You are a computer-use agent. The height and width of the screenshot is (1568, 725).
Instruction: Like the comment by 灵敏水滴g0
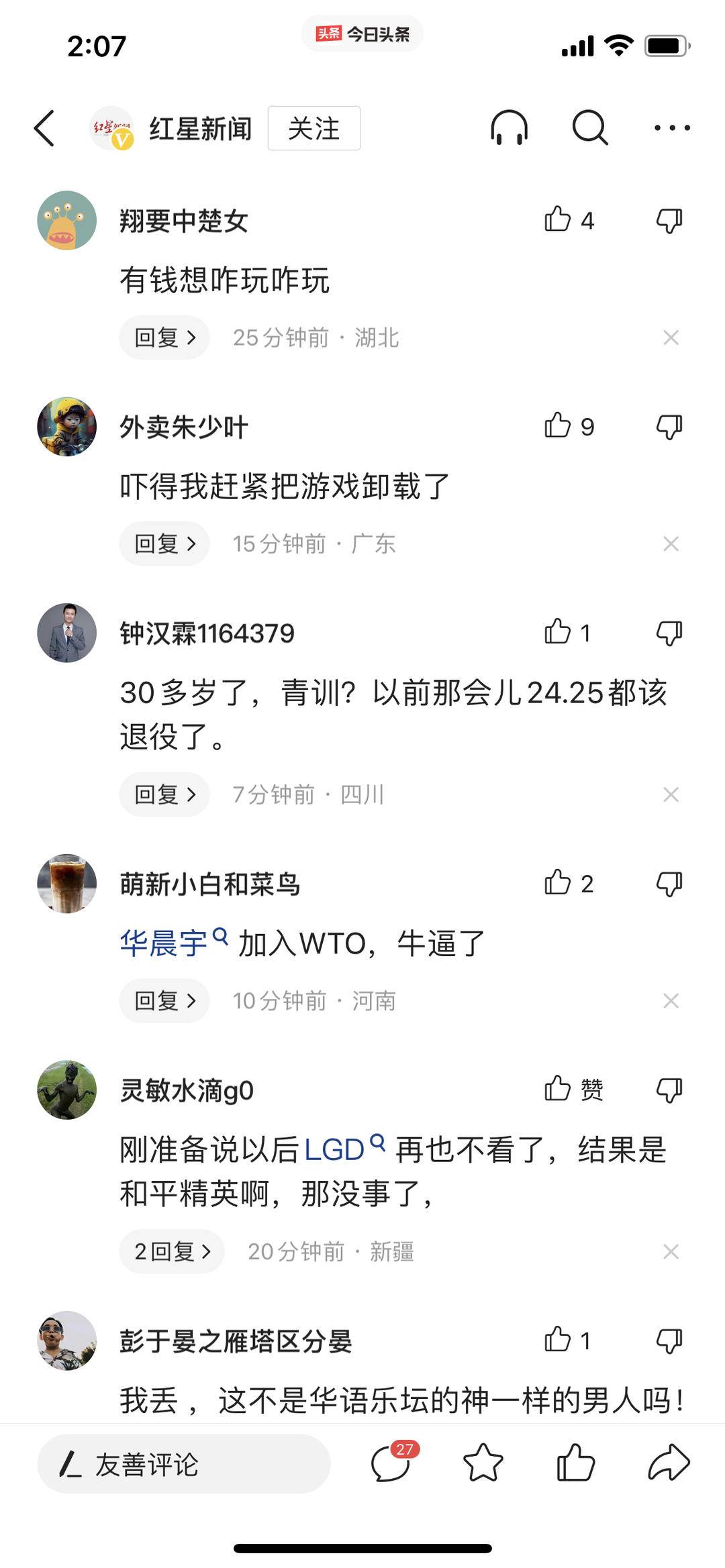[x=559, y=1089]
